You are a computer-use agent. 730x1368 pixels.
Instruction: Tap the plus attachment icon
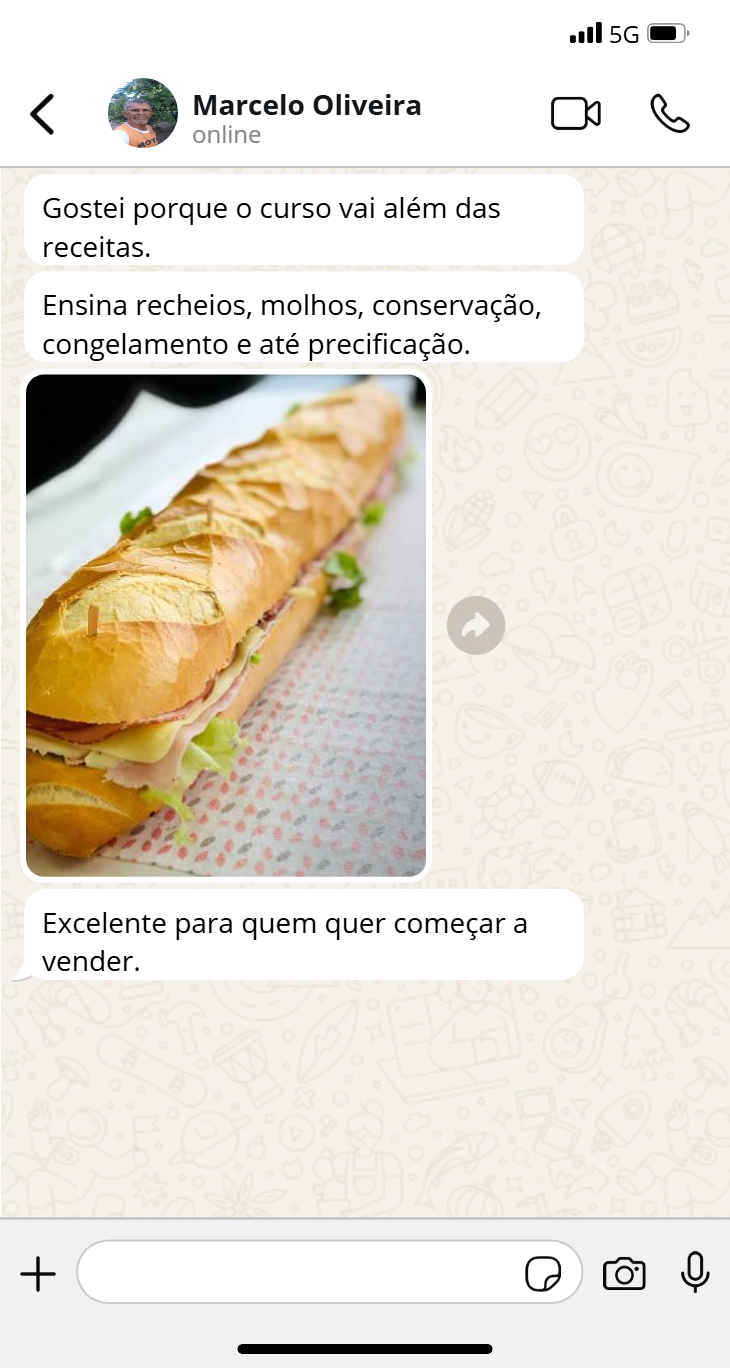coord(38,1274)
